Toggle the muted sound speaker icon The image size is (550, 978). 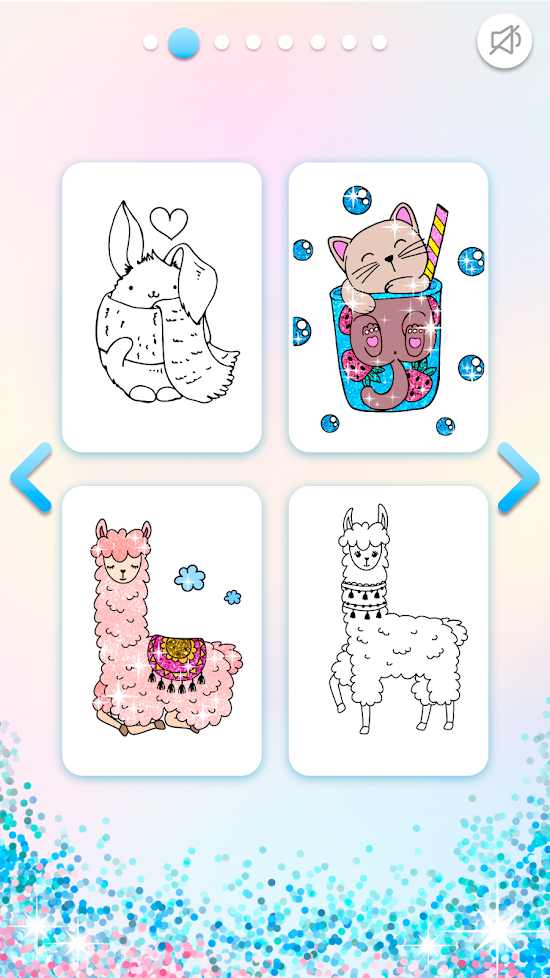click(504, 41)
